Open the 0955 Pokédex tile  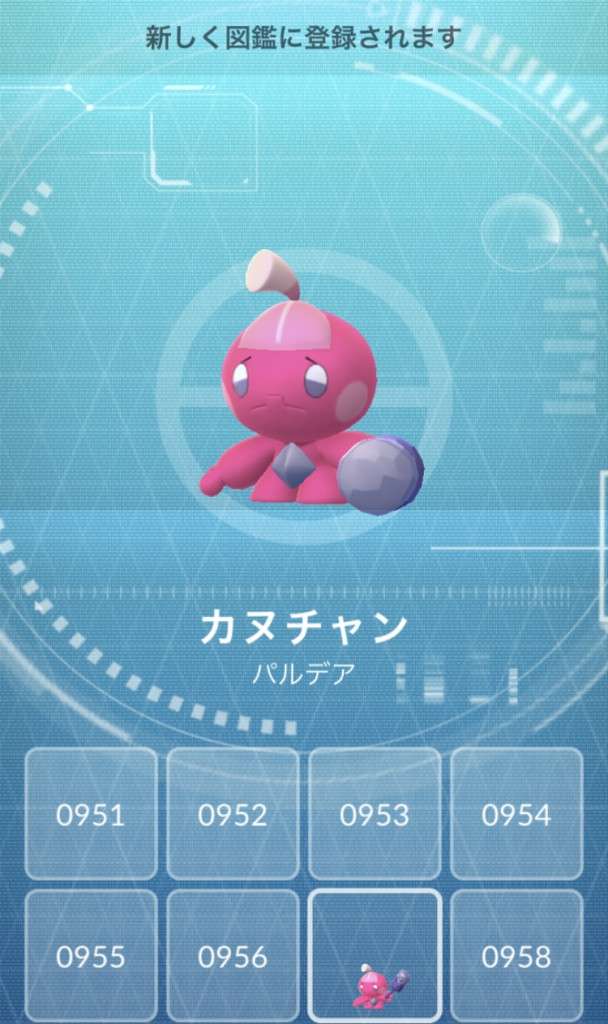click(91, 956)
